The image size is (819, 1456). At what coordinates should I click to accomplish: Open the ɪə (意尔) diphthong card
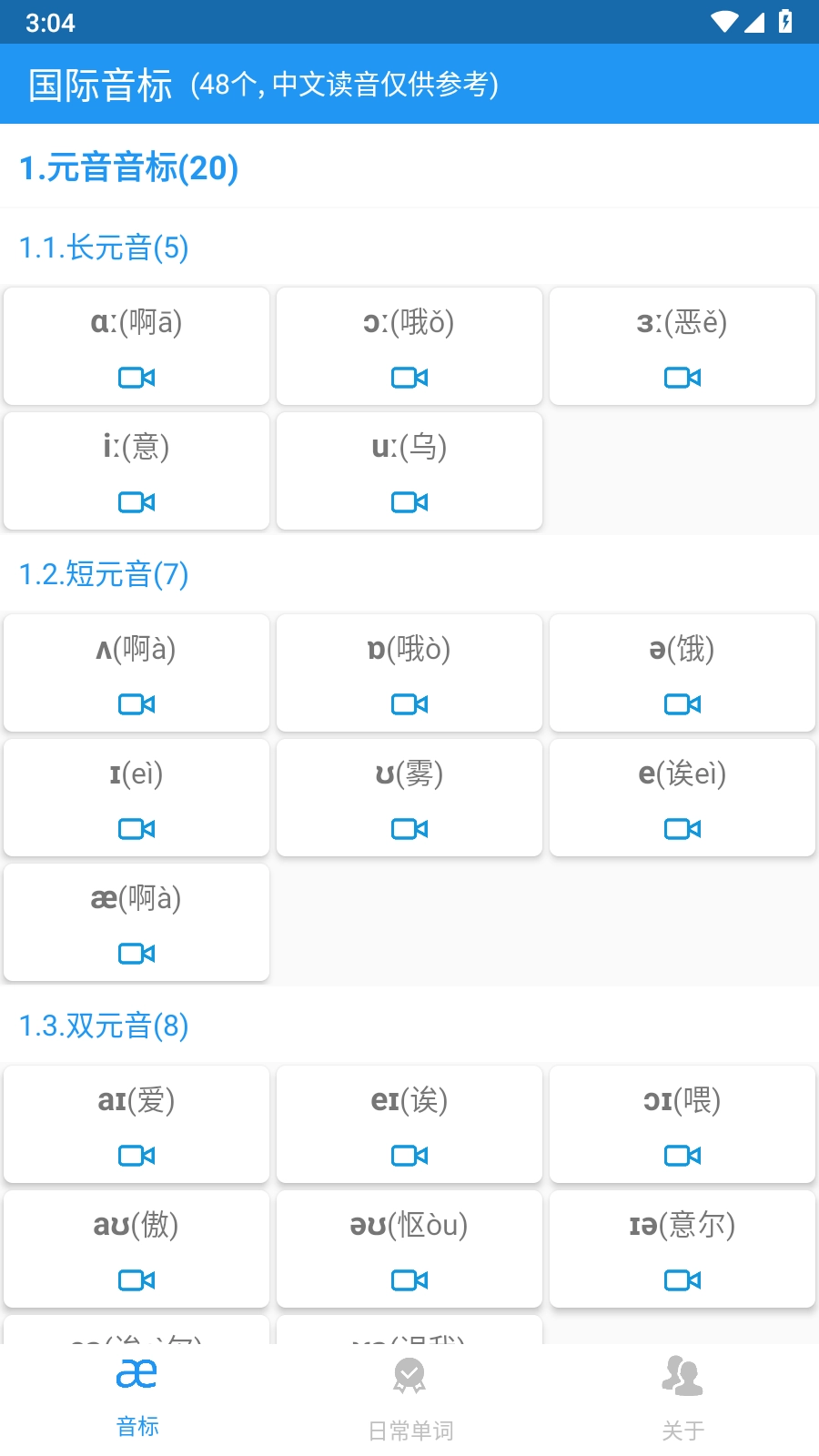(682, 1249)
